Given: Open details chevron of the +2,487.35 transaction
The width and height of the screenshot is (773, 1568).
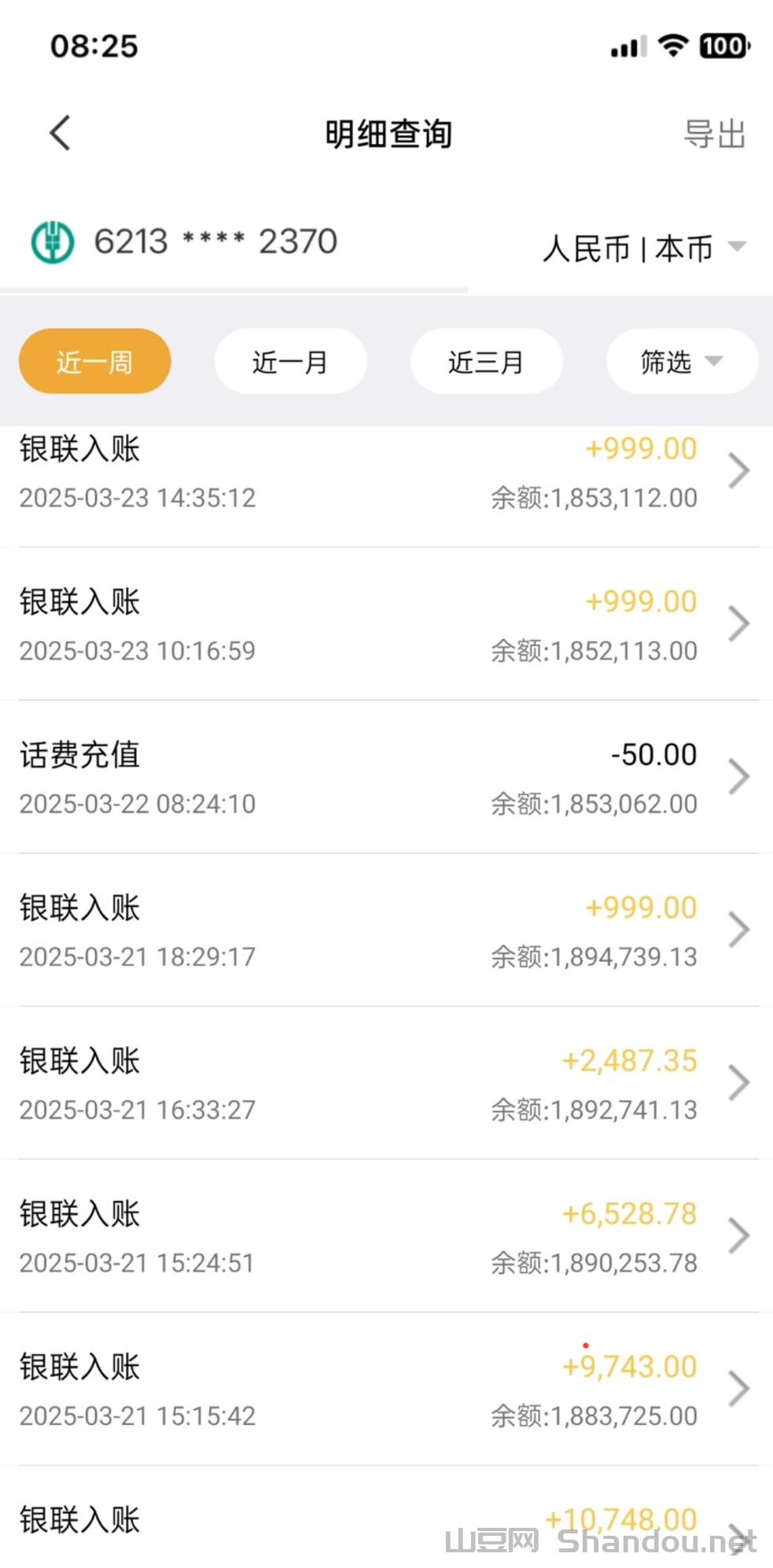Looking at the screenshot, I should [x=738, y=1082].
